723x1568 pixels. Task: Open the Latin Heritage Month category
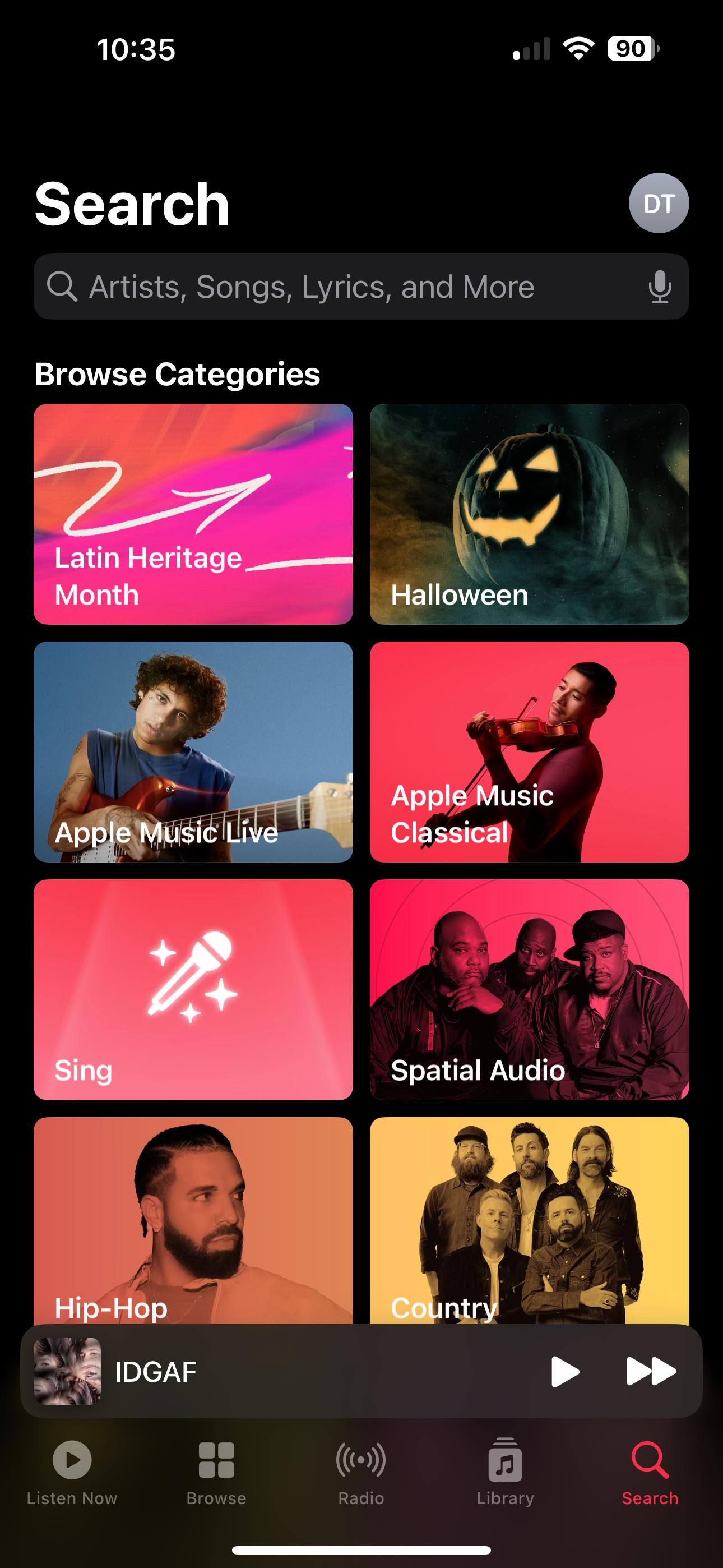coord(193,514)
